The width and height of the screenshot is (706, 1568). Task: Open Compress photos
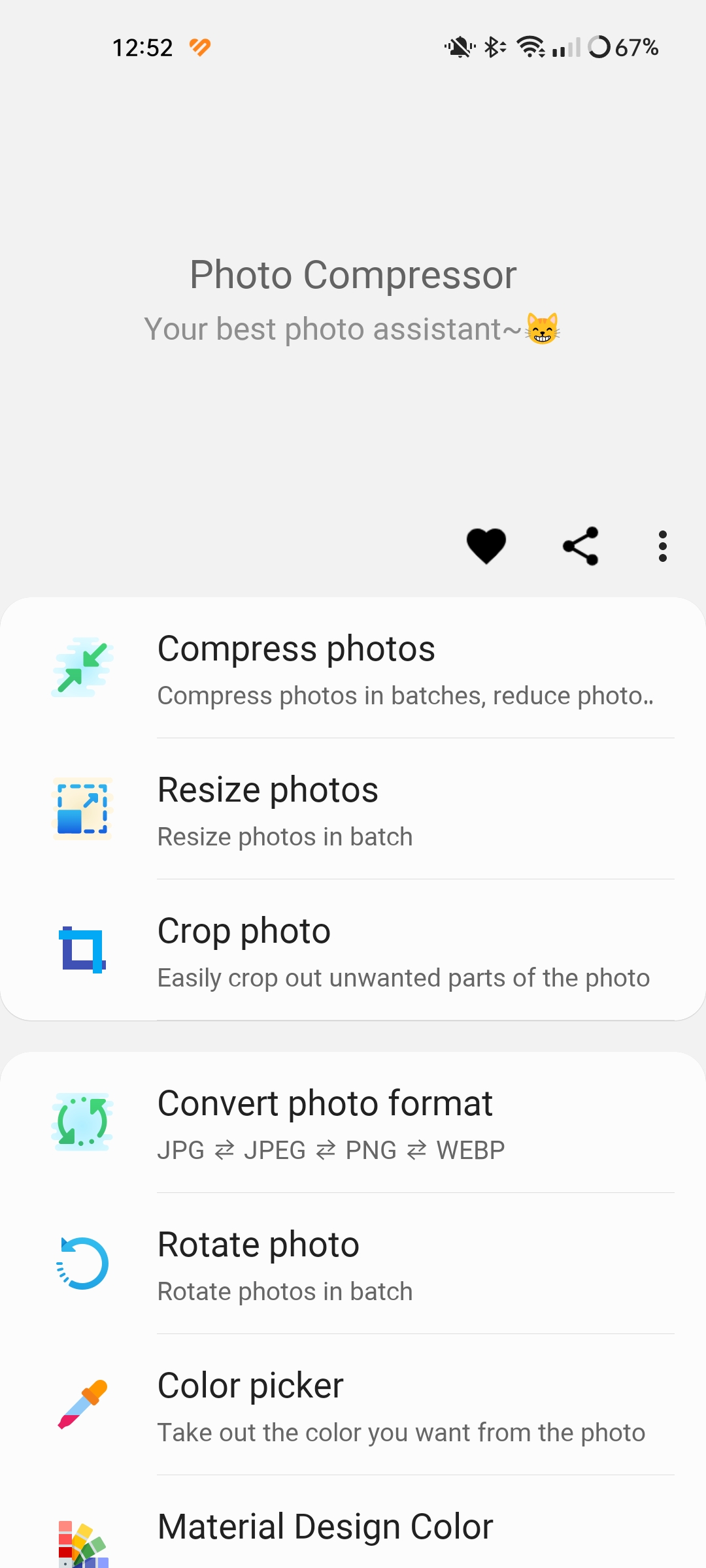point(353,668)
